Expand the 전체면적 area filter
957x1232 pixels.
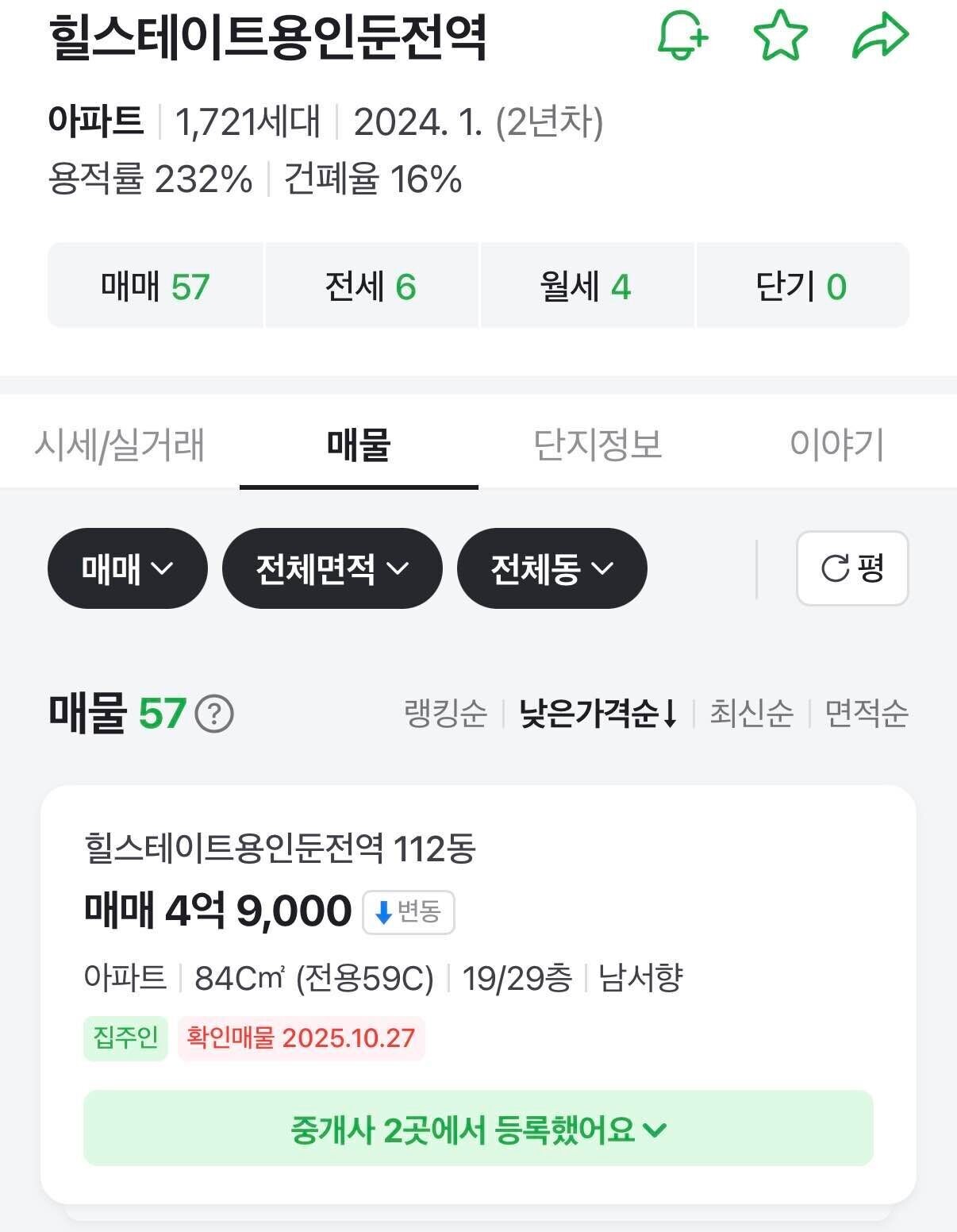pos(332,568)
